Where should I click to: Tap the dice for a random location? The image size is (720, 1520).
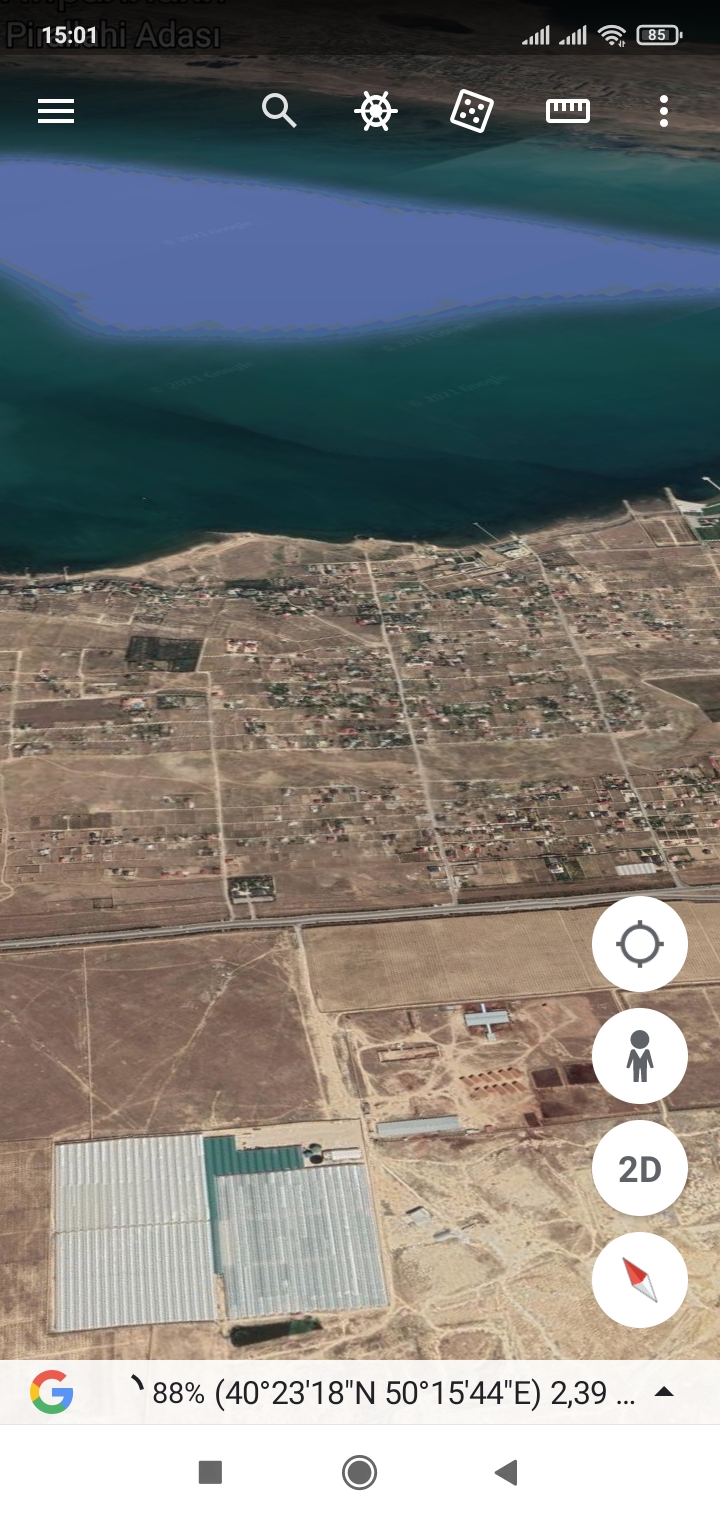[x=471, y=111]
